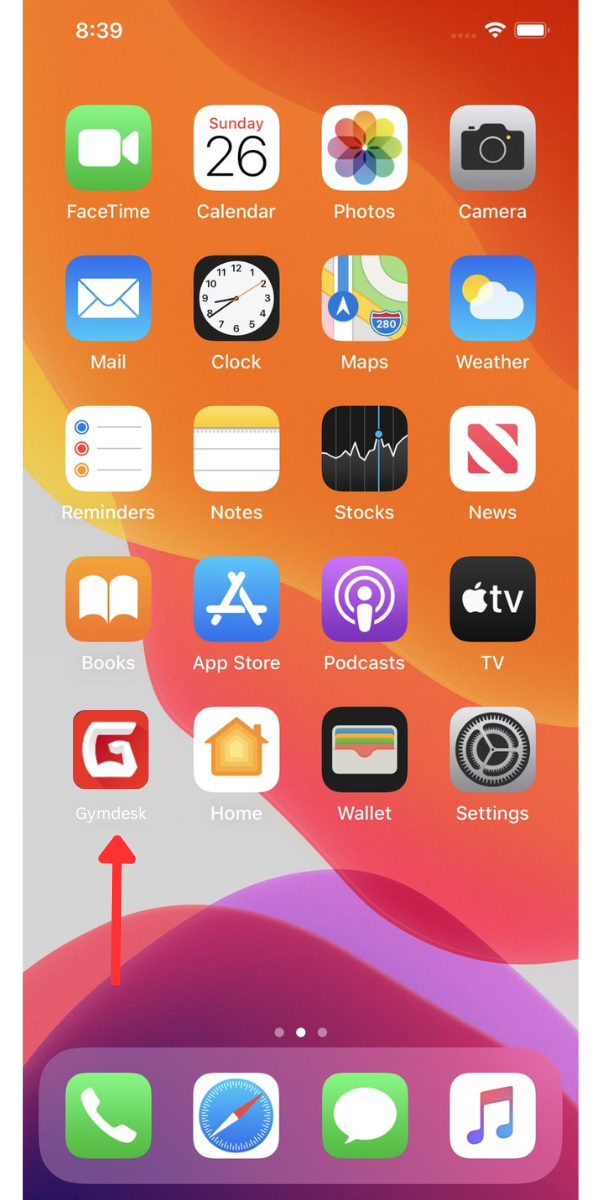
Task: Open the Music app in the dock
Action: (x=492, y=1116)
